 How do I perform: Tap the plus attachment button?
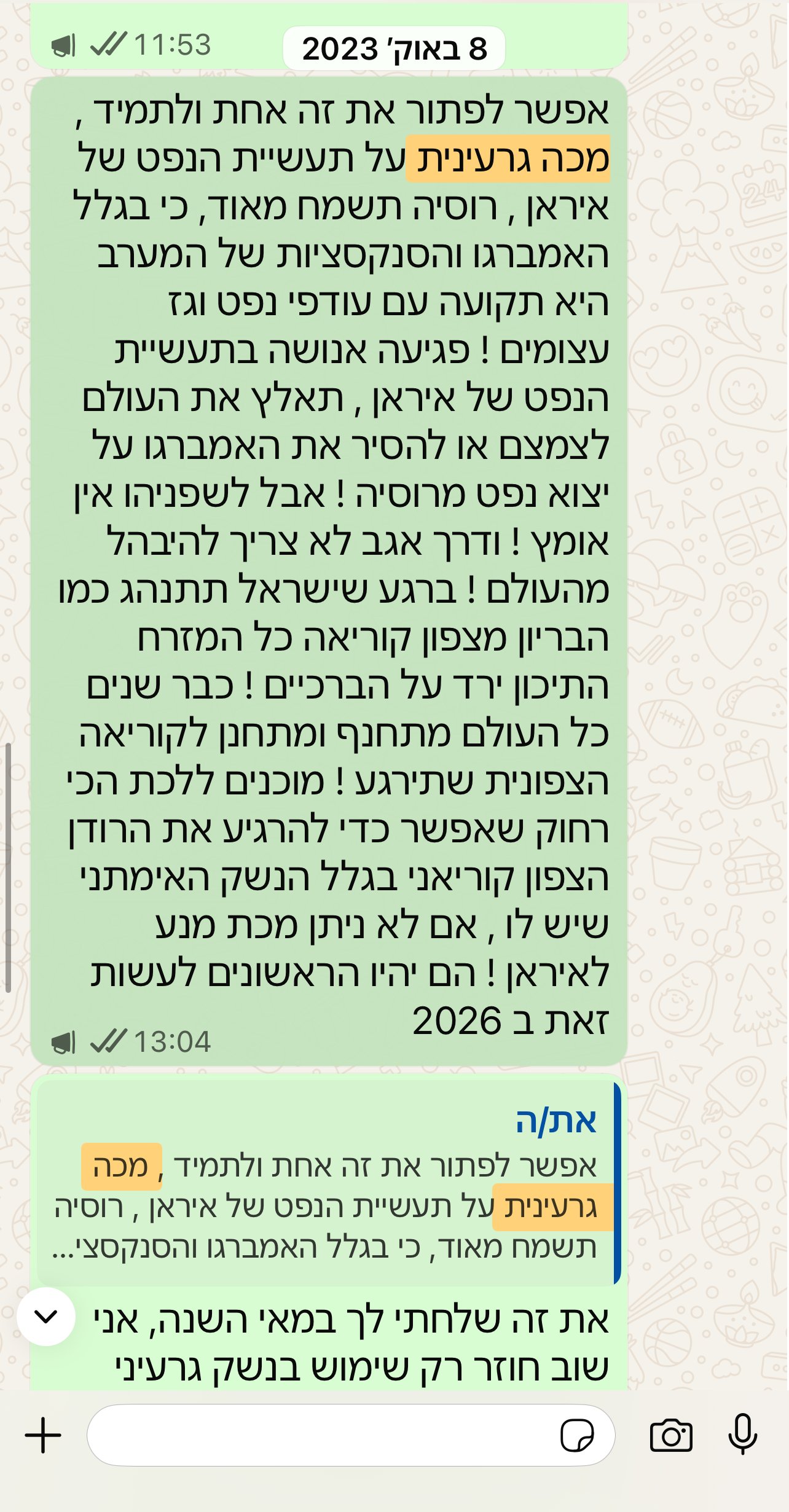(x=43, y=1435)
